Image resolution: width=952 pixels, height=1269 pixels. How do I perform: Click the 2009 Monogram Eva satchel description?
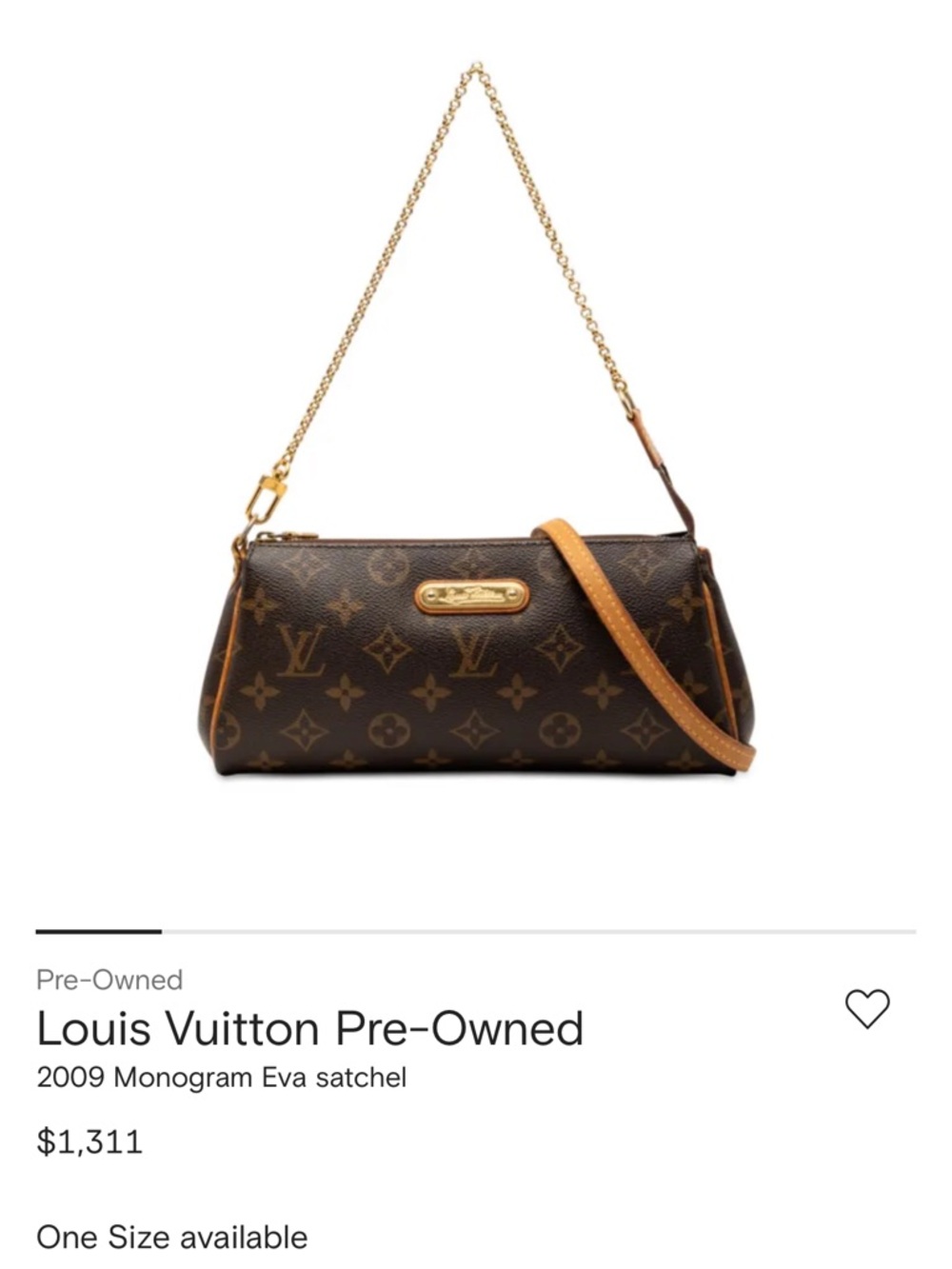tap(221, 1077)
